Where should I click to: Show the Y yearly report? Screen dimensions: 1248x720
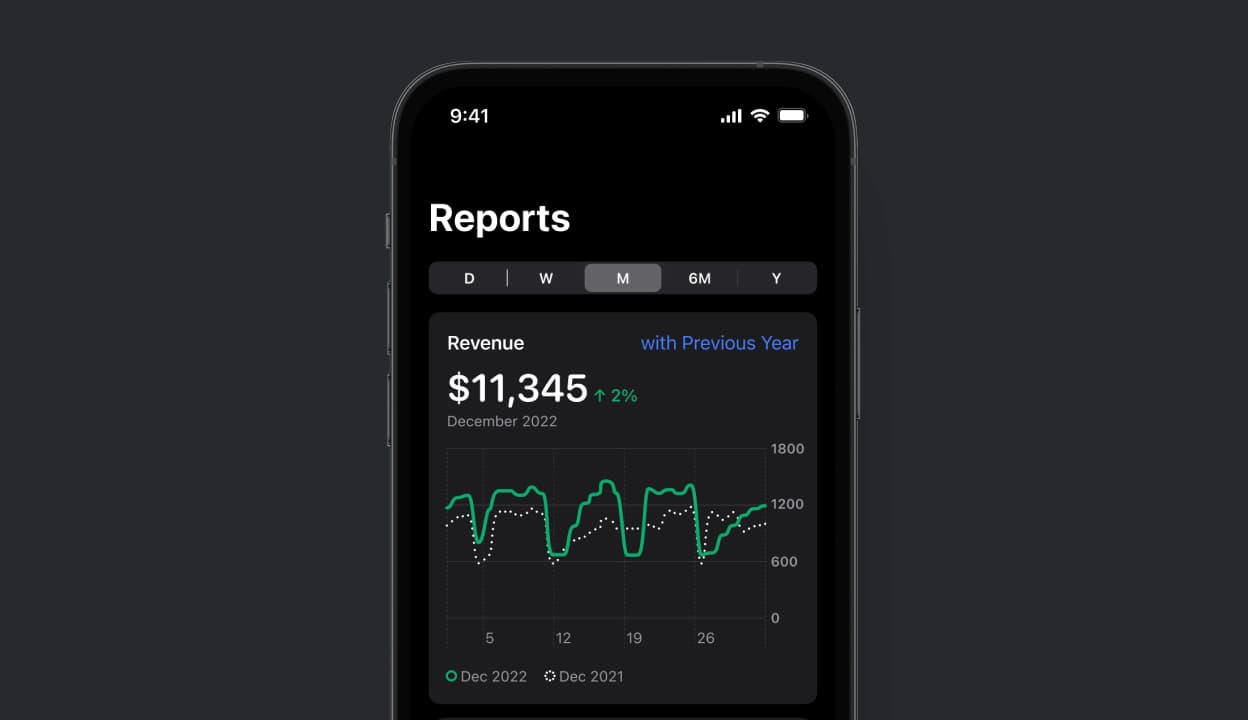tap(776, 278)
